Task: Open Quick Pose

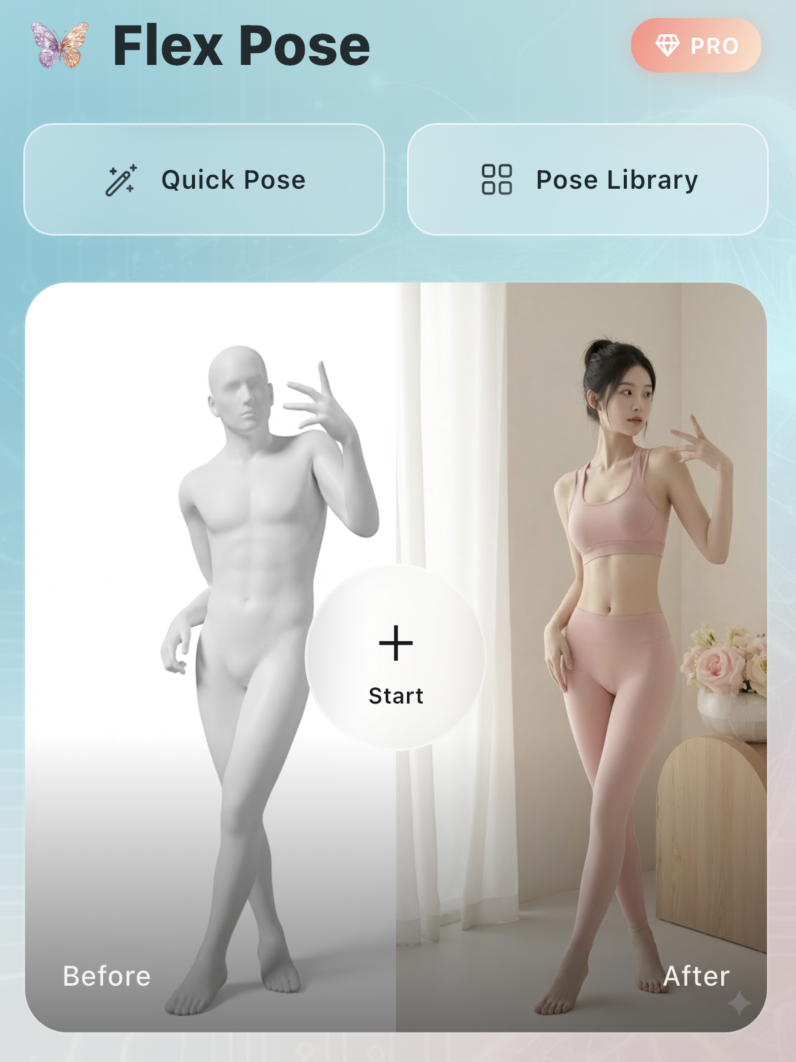Action: [204, 180]
